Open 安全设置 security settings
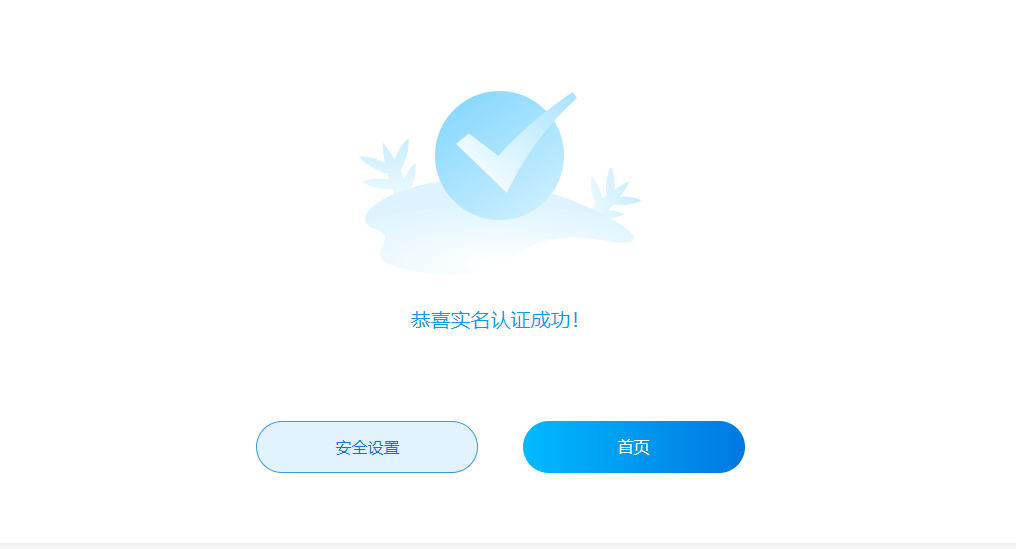The height and width of the screenshot is (549, 1016). tap(367, 447)
